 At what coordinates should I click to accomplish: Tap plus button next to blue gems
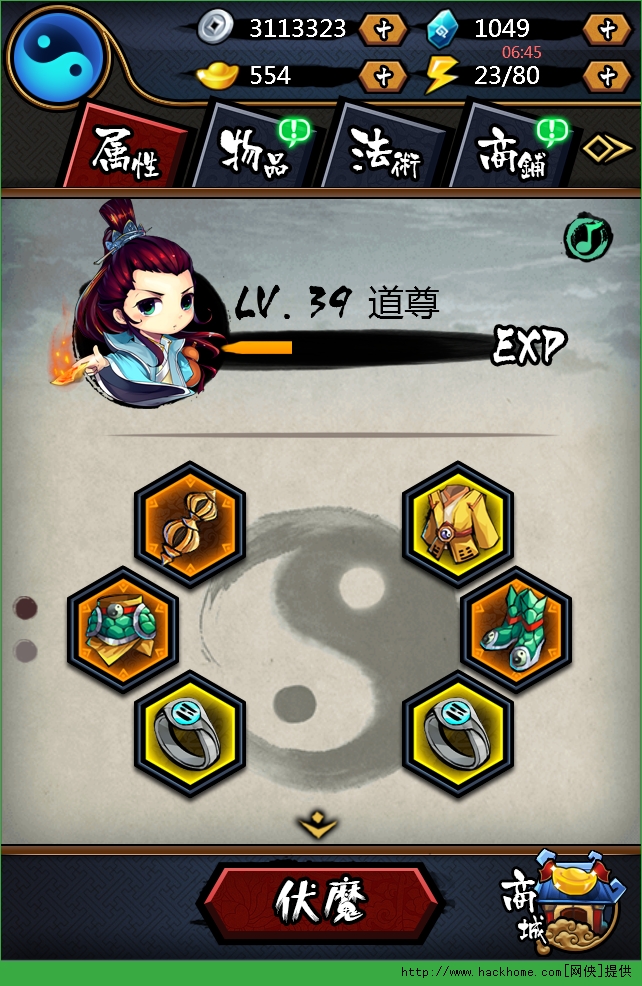[x=607, y=29]
